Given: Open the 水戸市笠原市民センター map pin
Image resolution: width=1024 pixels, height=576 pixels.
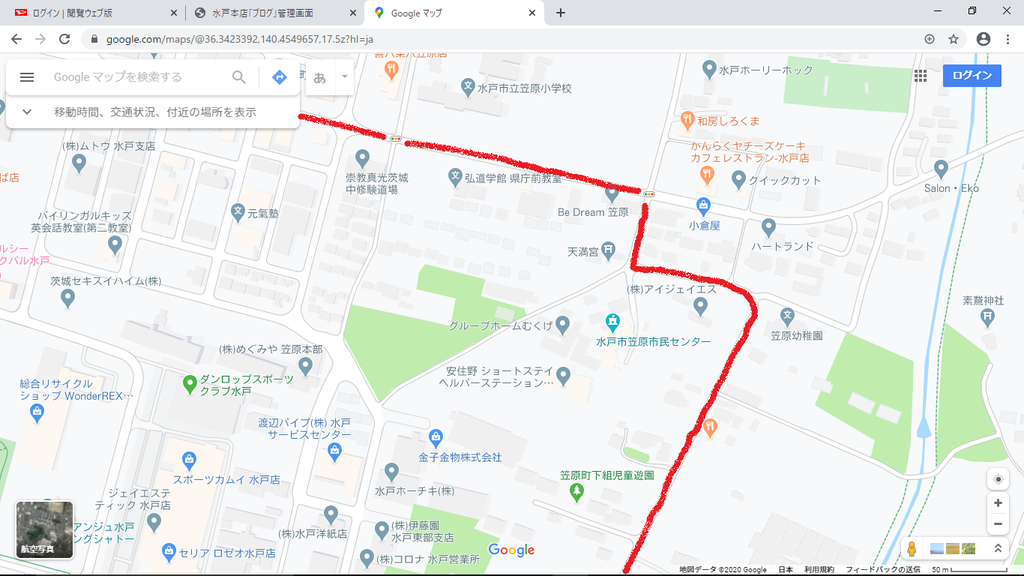Looking at the screenshot, I should (x=612, y=323).
